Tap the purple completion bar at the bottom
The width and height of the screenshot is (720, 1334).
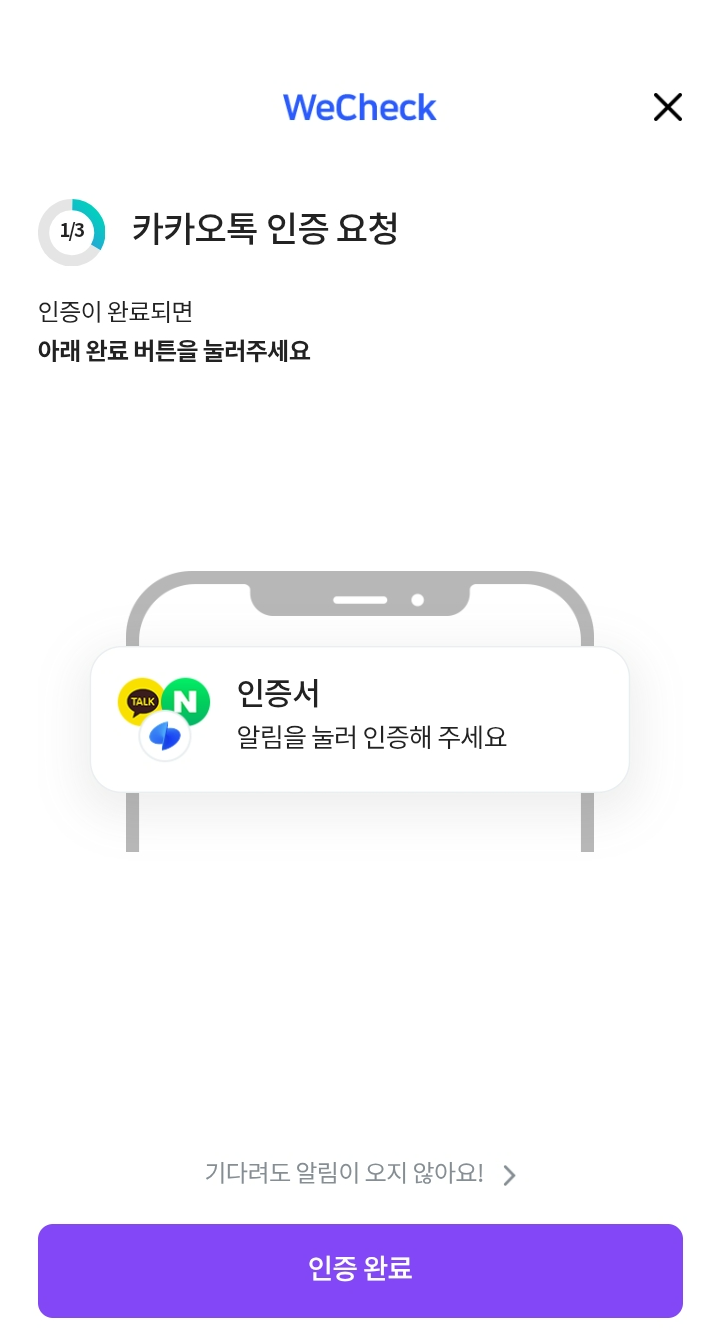(x=359, y=1270)
